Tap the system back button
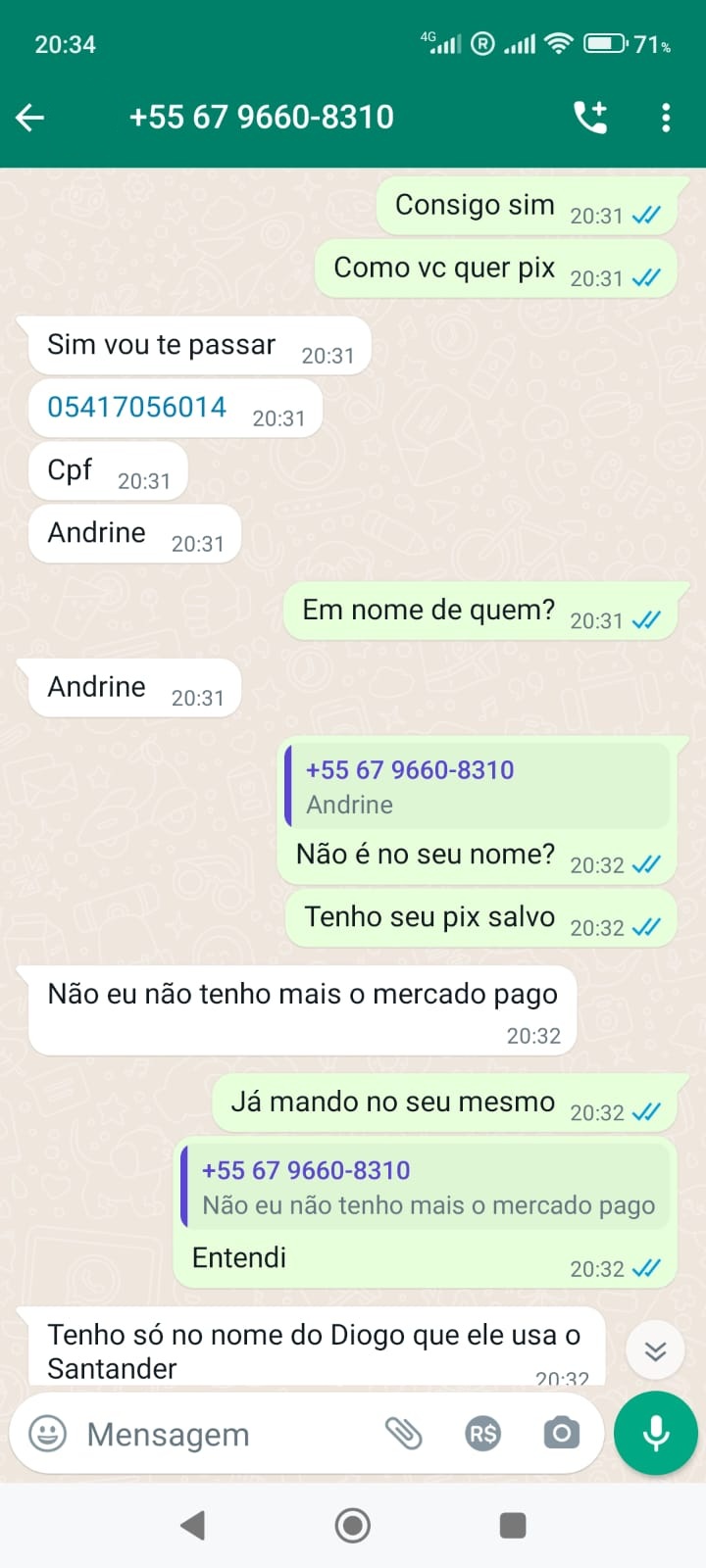The image size is (706, 1568). (x=193, y=1525)
